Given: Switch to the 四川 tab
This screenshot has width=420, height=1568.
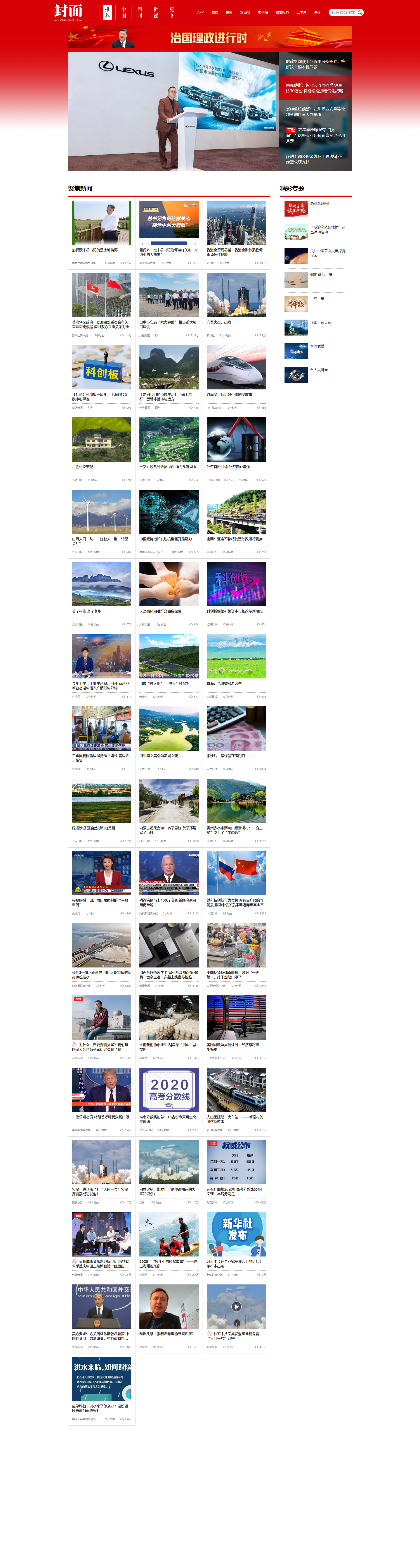Looking at the screenshot, I should click(x=140, y=12).
